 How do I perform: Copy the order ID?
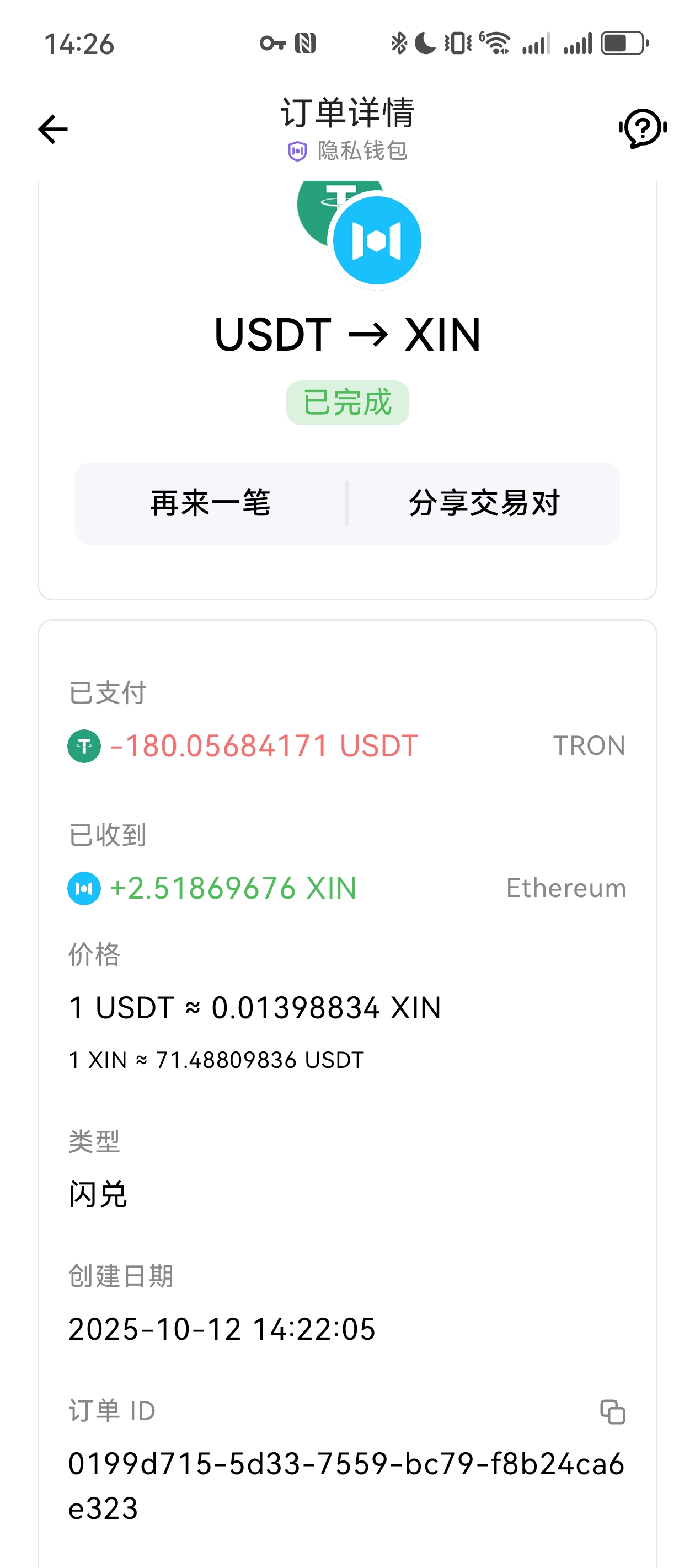pos(612,1411)
